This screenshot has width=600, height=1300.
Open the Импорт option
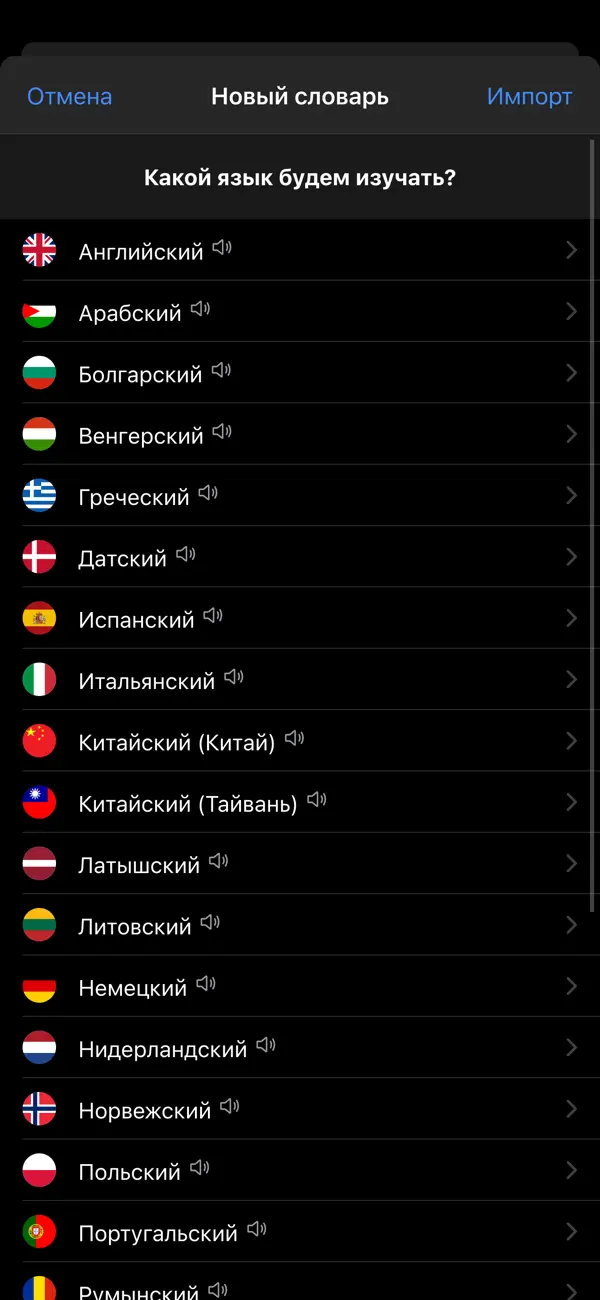[529, 97]
